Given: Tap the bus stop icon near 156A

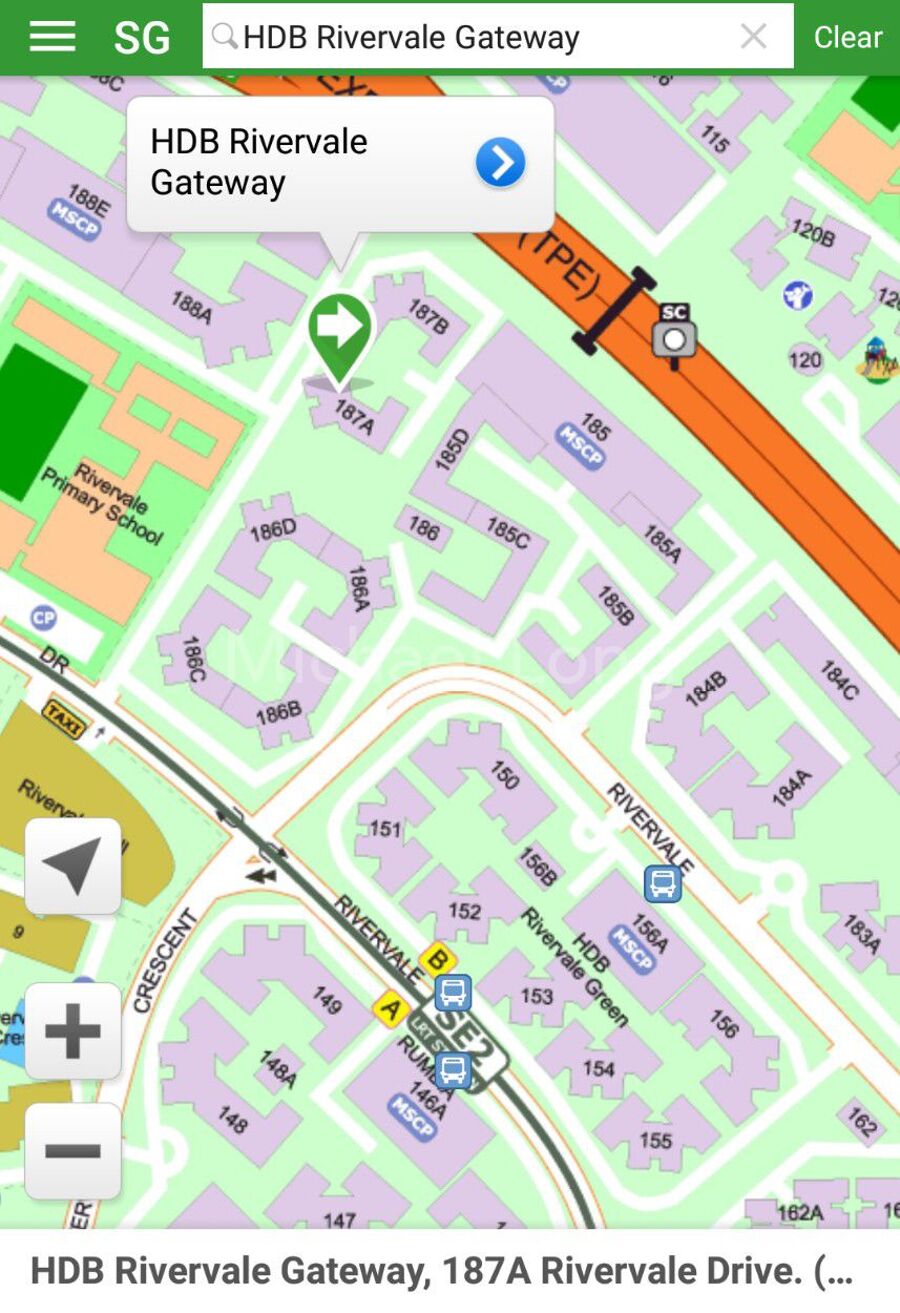Looking at the screenshot, I should click(662, 884).
